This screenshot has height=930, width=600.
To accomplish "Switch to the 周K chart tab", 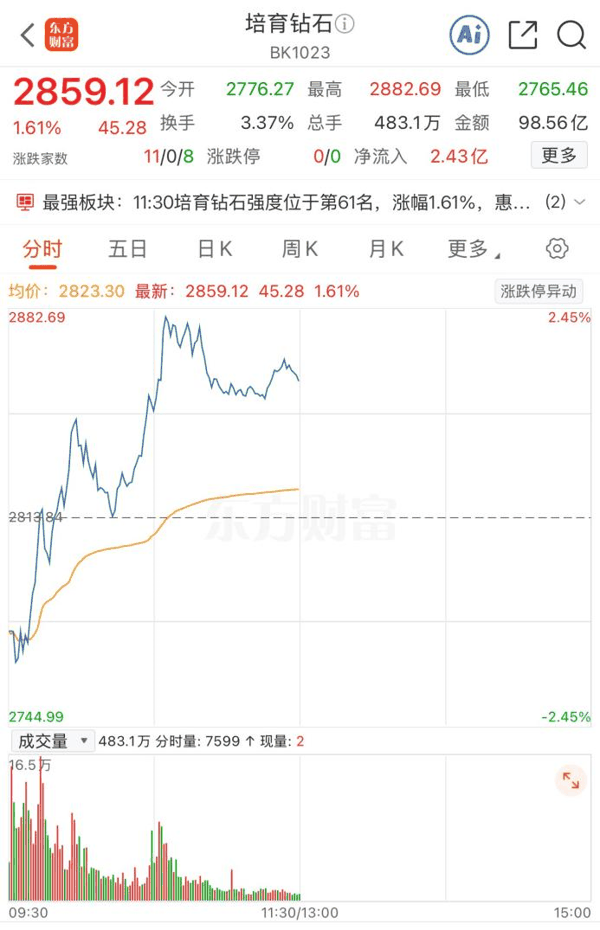I will 300,249.
